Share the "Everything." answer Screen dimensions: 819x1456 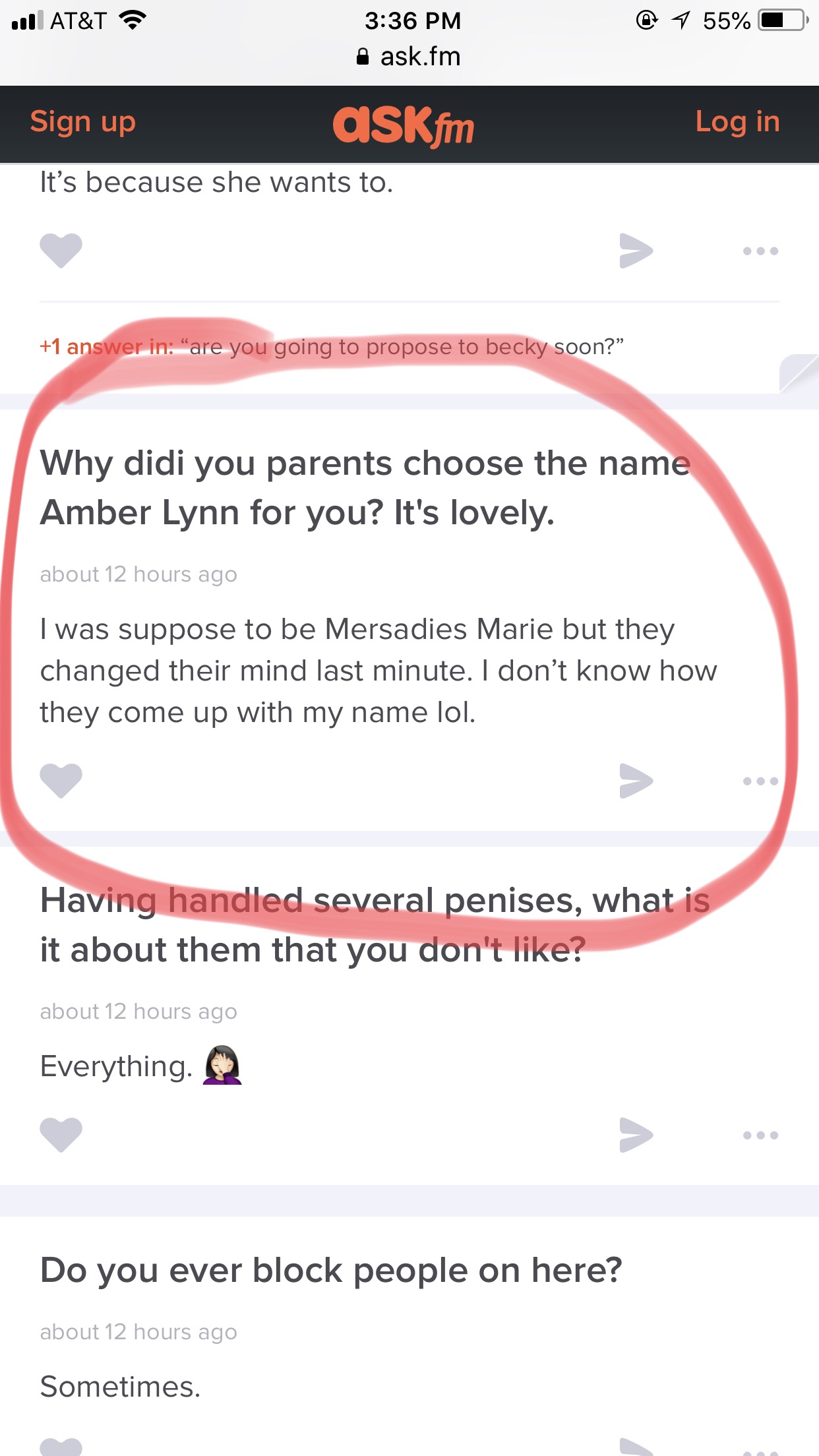[636, 1135]
